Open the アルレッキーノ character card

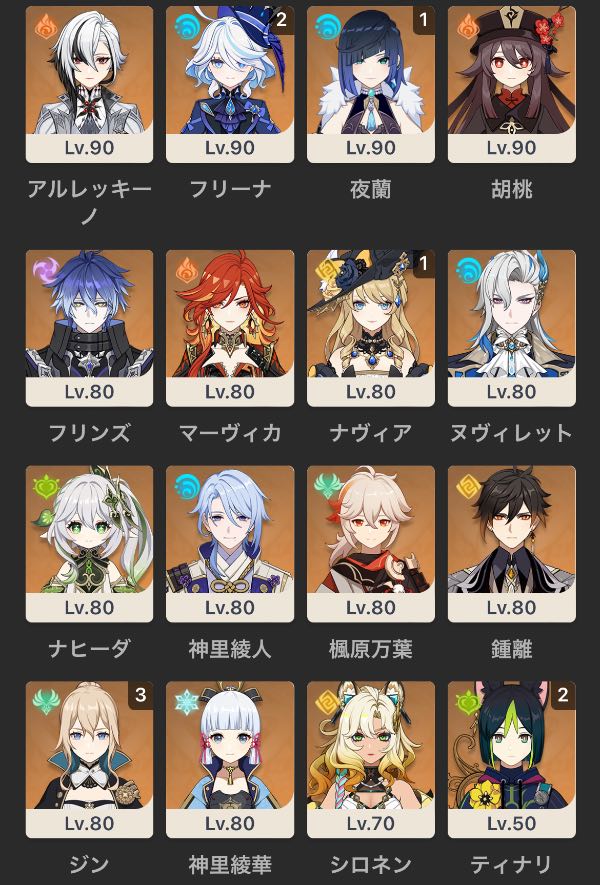point(89,84)
